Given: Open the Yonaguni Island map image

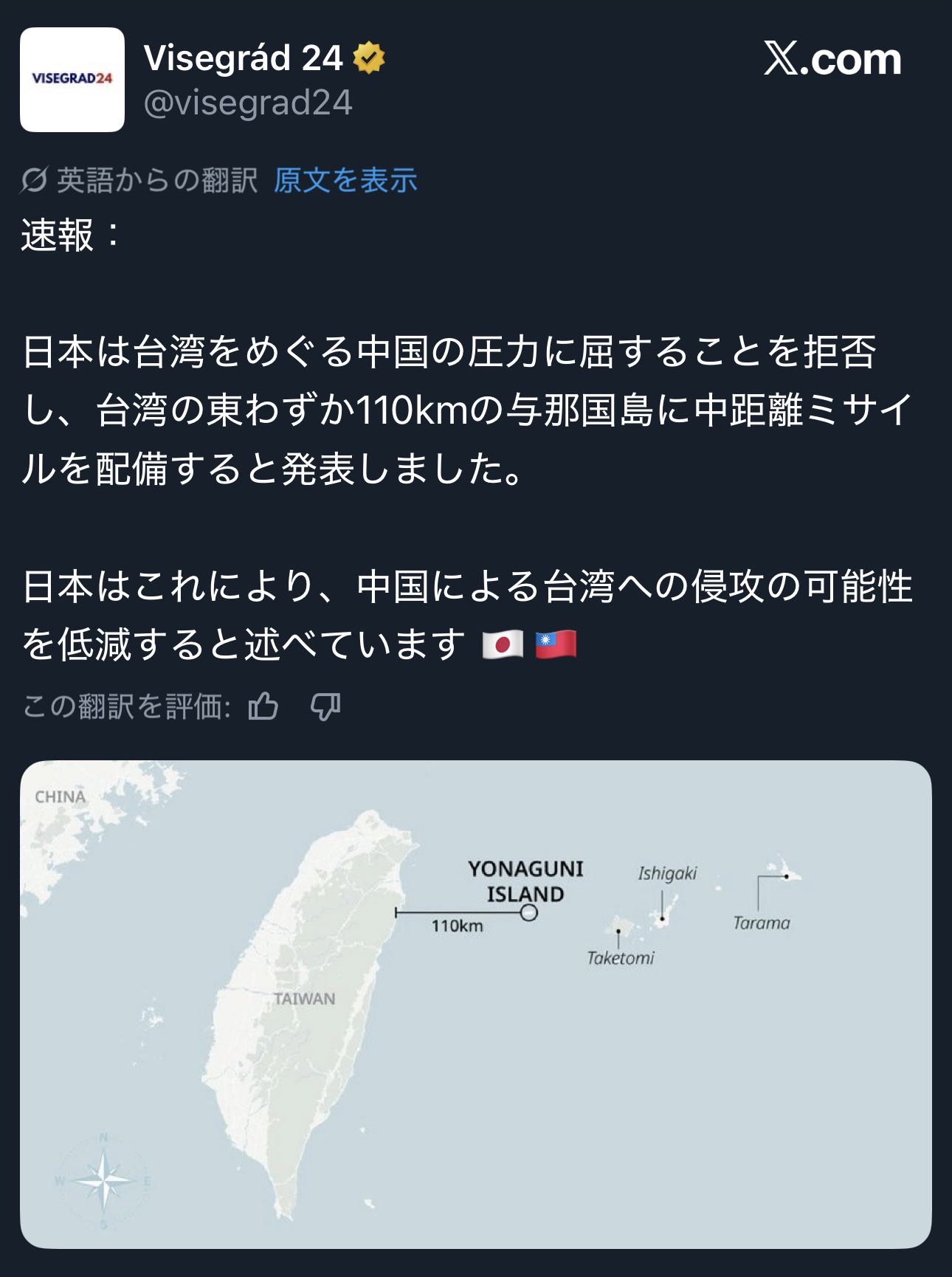Looking at the screenshot, I should [476, 1004].
